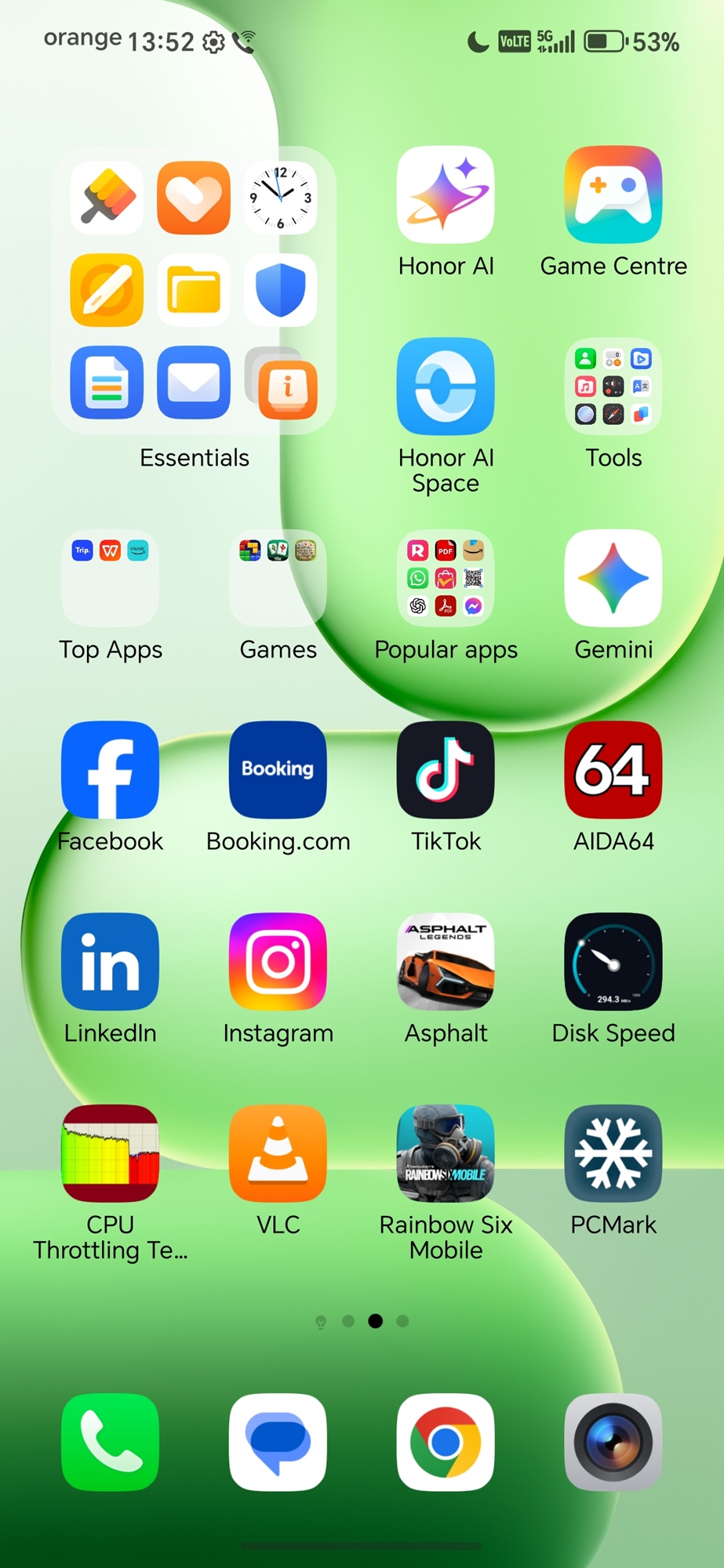Launch Game Centre
The width and height of the screenshot is (724, 1568).
pyautogui.click(x=613, y=195)
